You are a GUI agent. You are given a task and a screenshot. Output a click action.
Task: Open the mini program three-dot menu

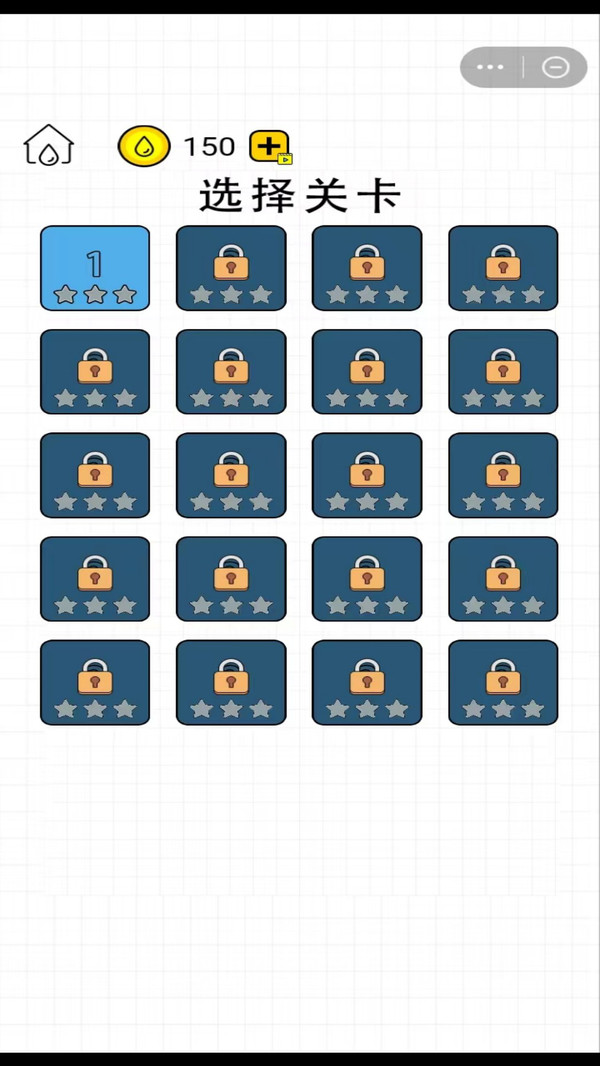[491, 67]
